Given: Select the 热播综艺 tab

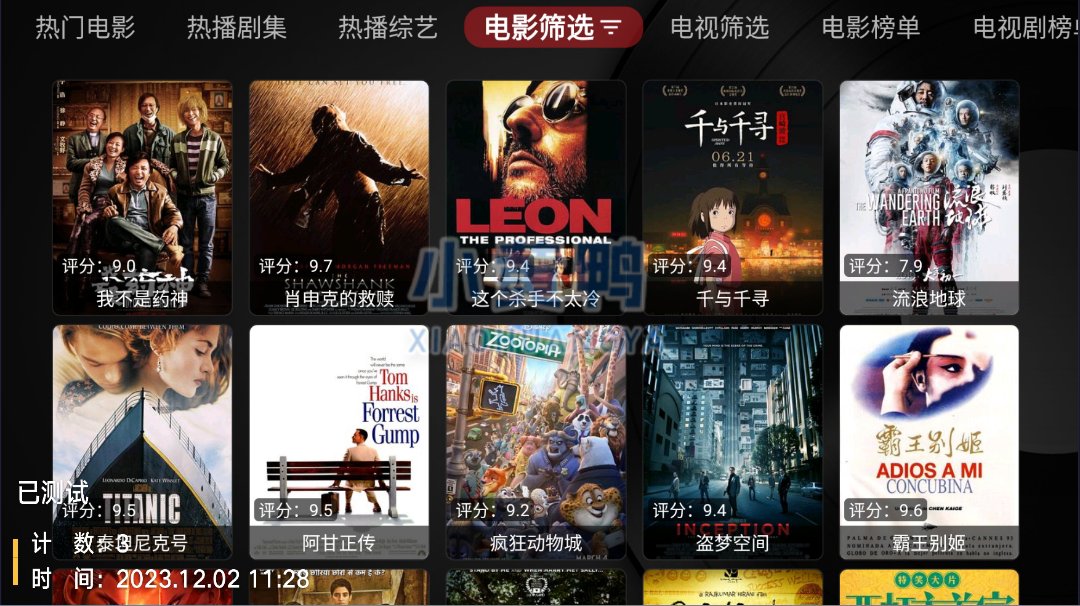Looking at the screenshot, I should 388,28.
